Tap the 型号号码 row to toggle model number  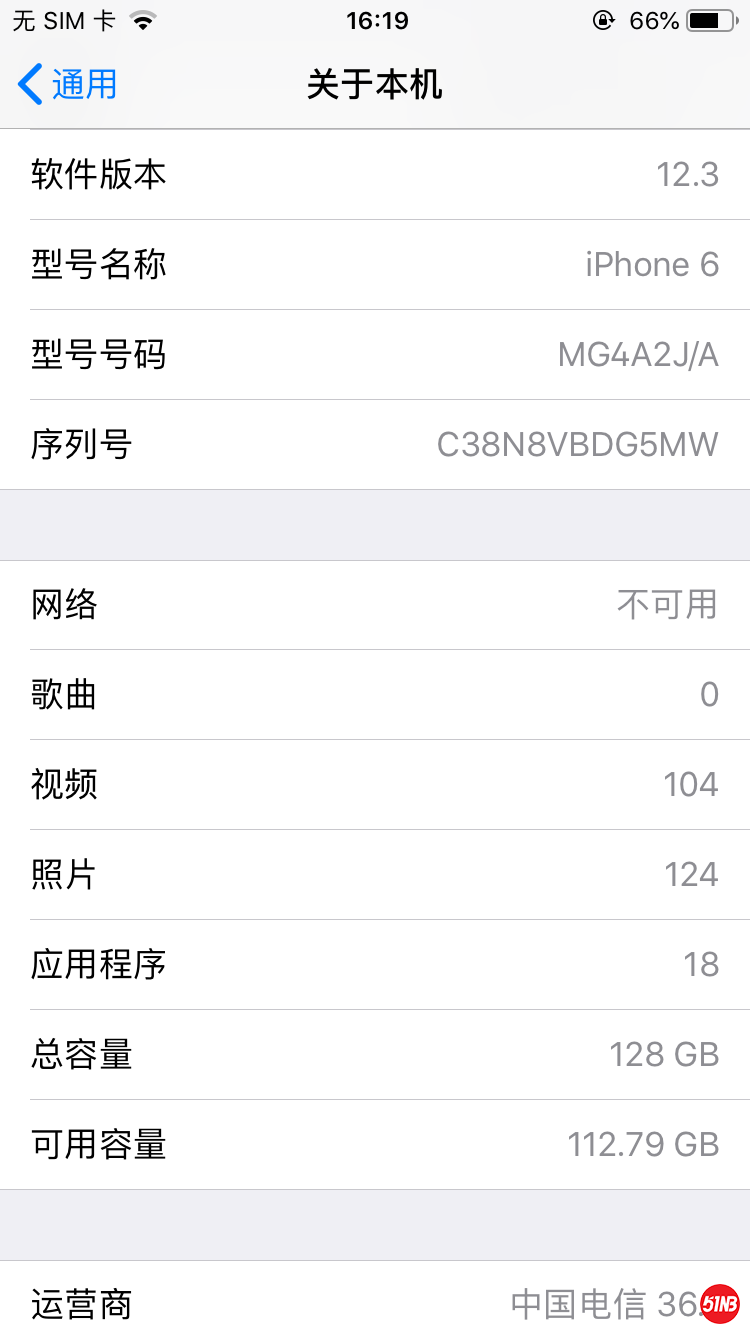[375, 355]
